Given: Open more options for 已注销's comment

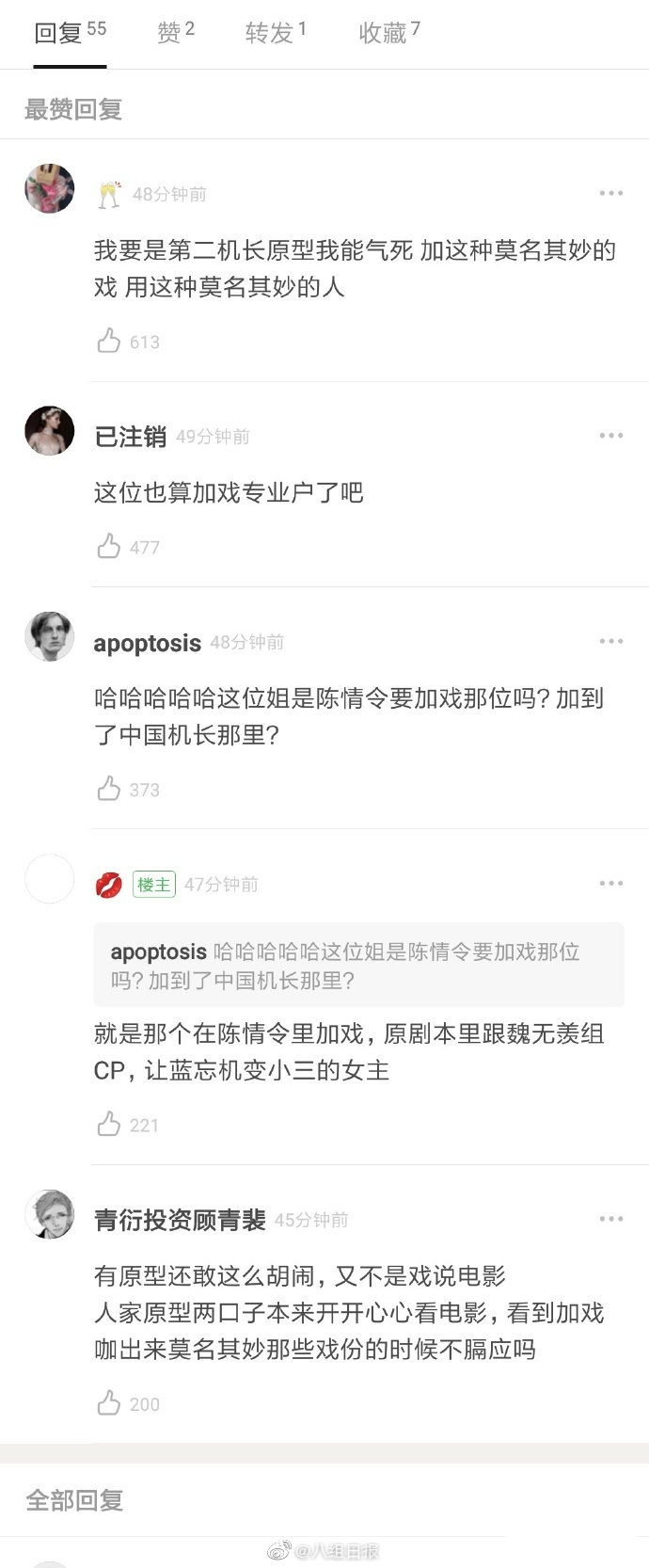Looking at the screenshot, I should [610, 436].
